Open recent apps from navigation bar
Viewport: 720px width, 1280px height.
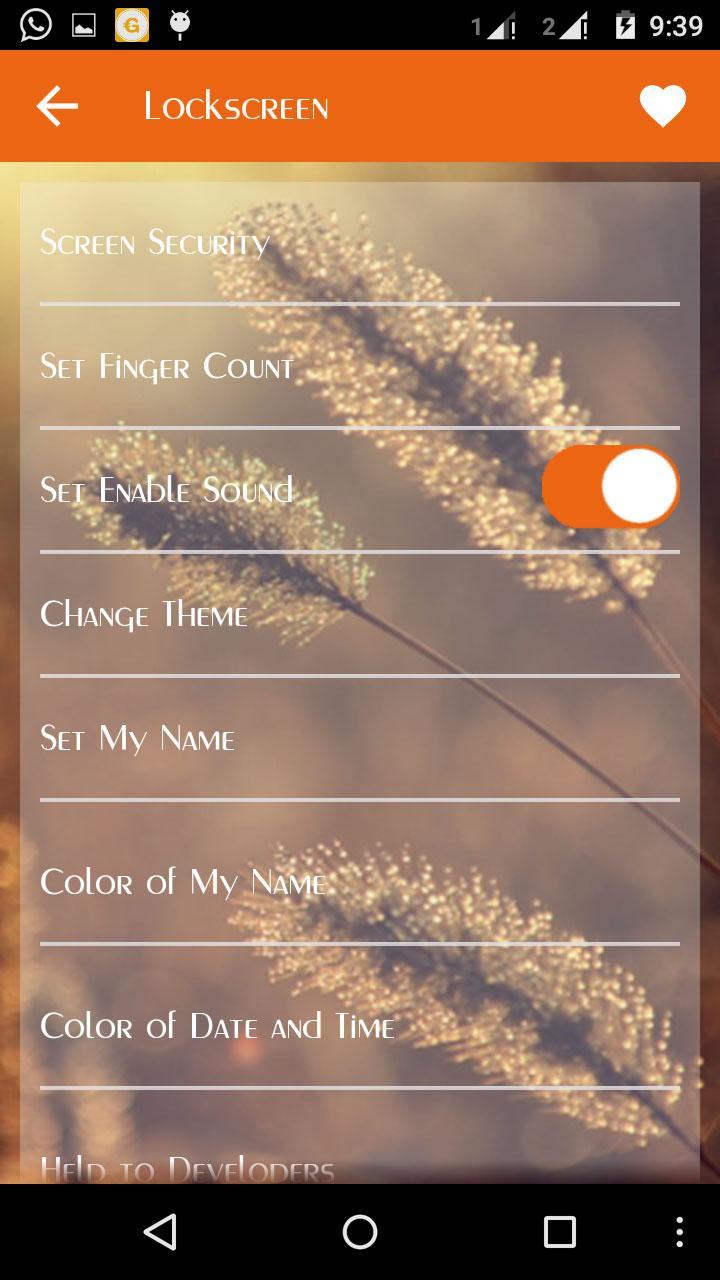click(560, 1232)
